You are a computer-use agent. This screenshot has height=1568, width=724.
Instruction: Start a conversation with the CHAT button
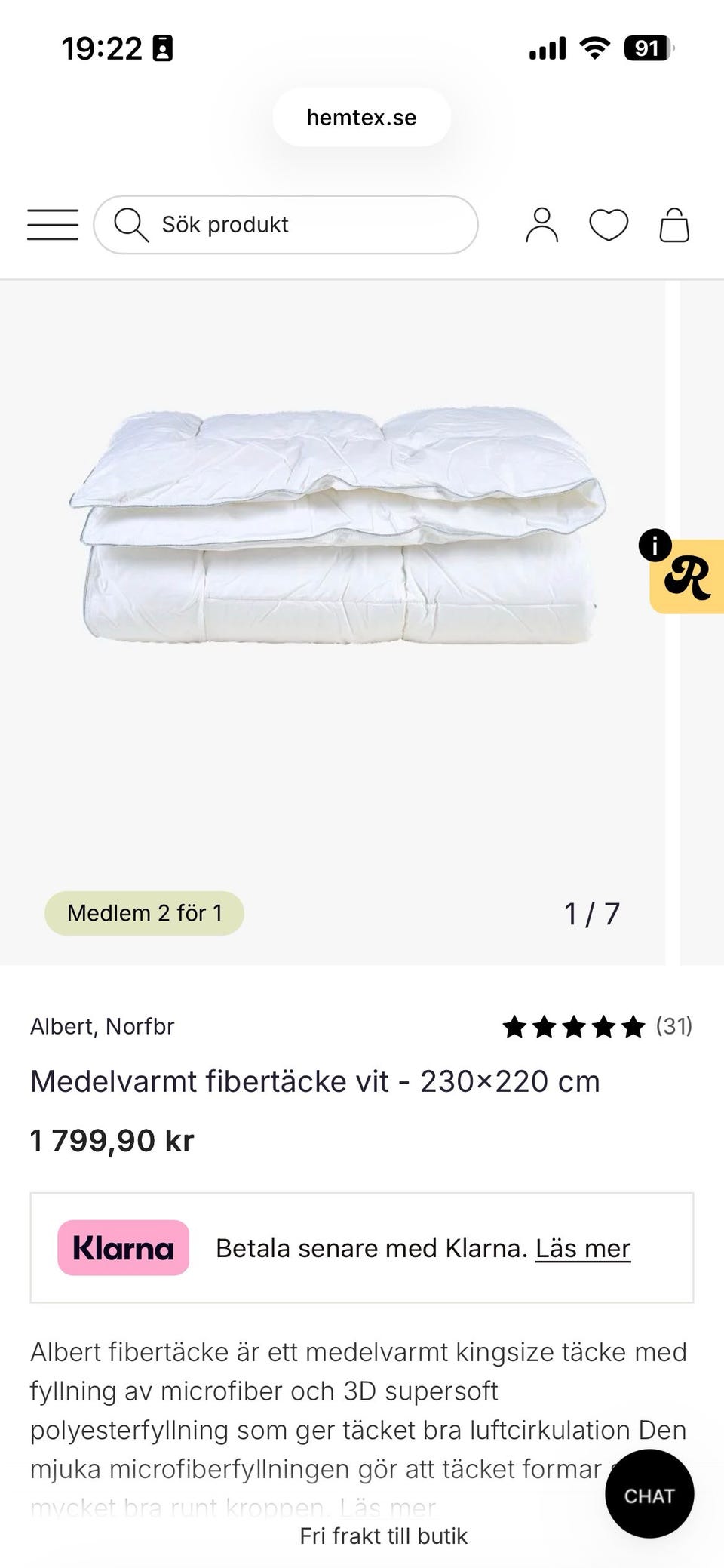coord(649,1496)
